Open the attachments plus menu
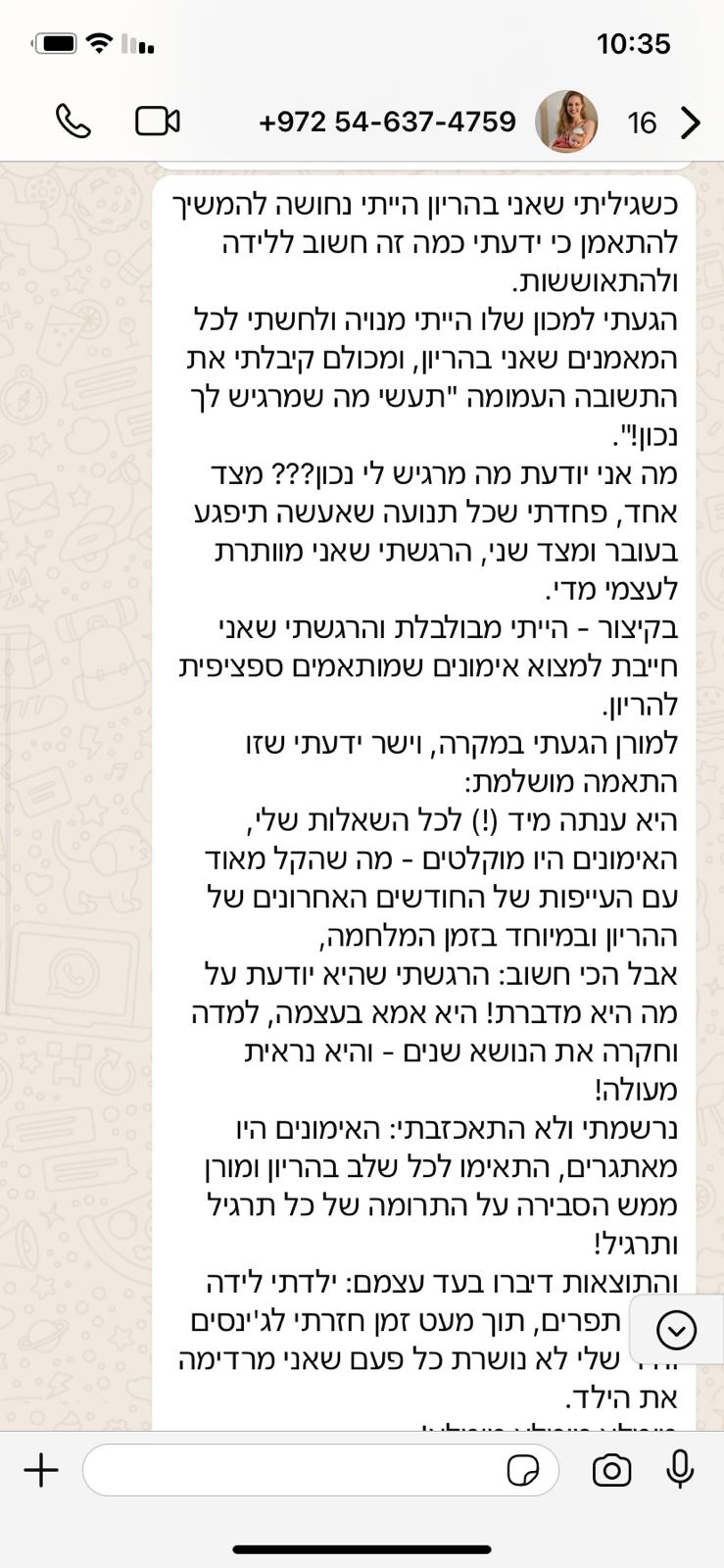The width and height of the screenshot is (724, 1568). coord(41,1470)
